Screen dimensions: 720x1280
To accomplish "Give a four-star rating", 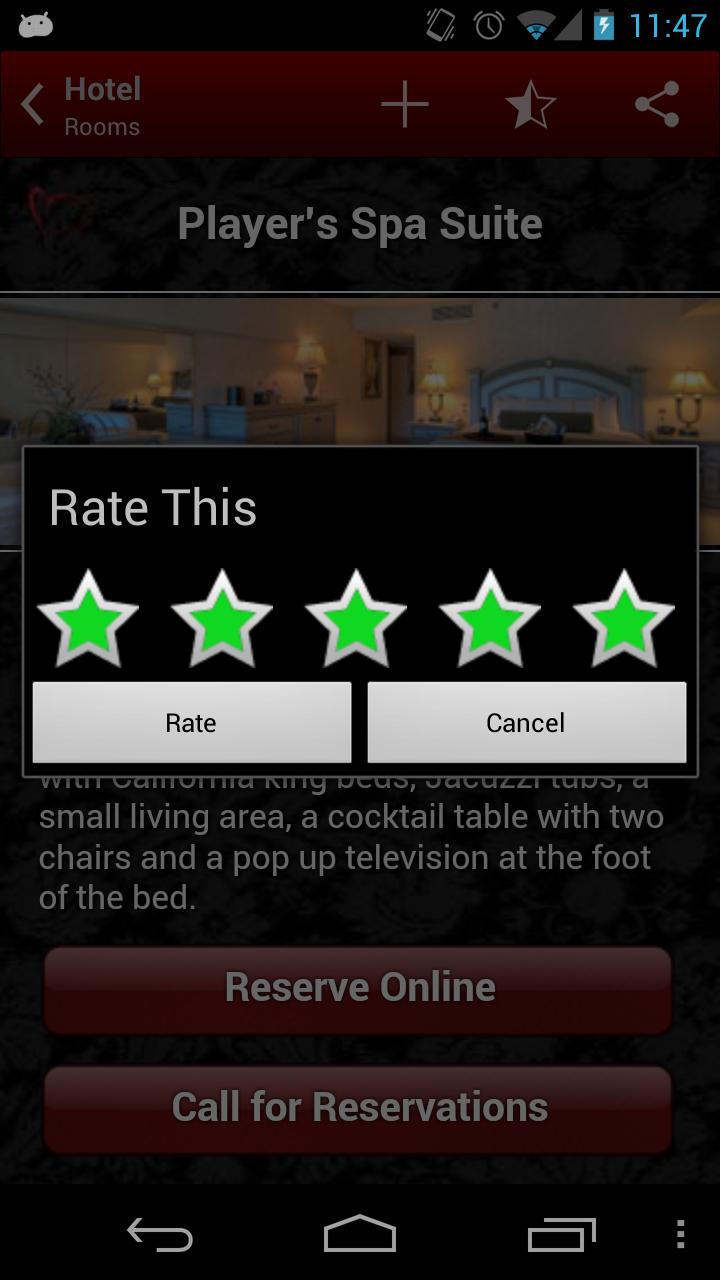I will 490,619.
